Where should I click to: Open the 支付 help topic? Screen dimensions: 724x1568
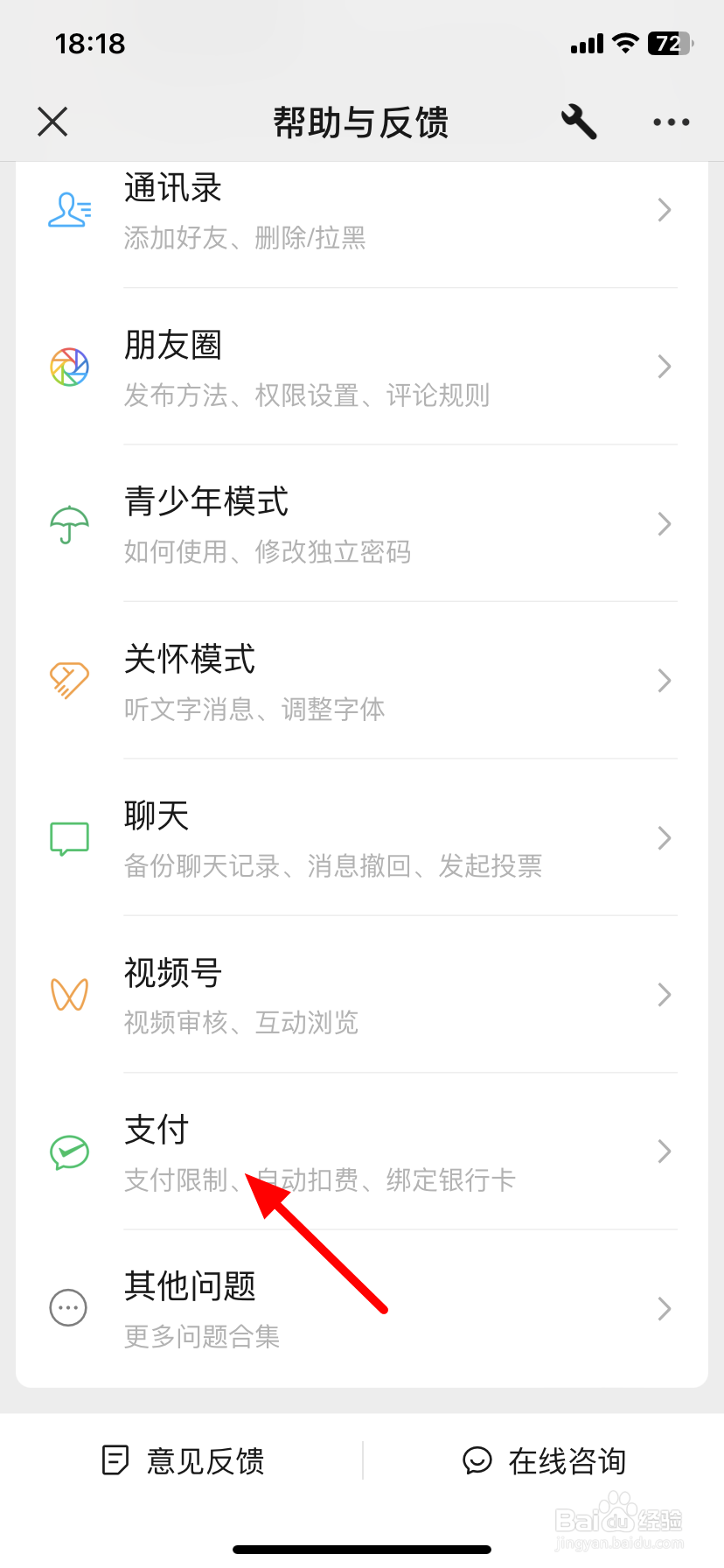click(x=362, y=1151)
